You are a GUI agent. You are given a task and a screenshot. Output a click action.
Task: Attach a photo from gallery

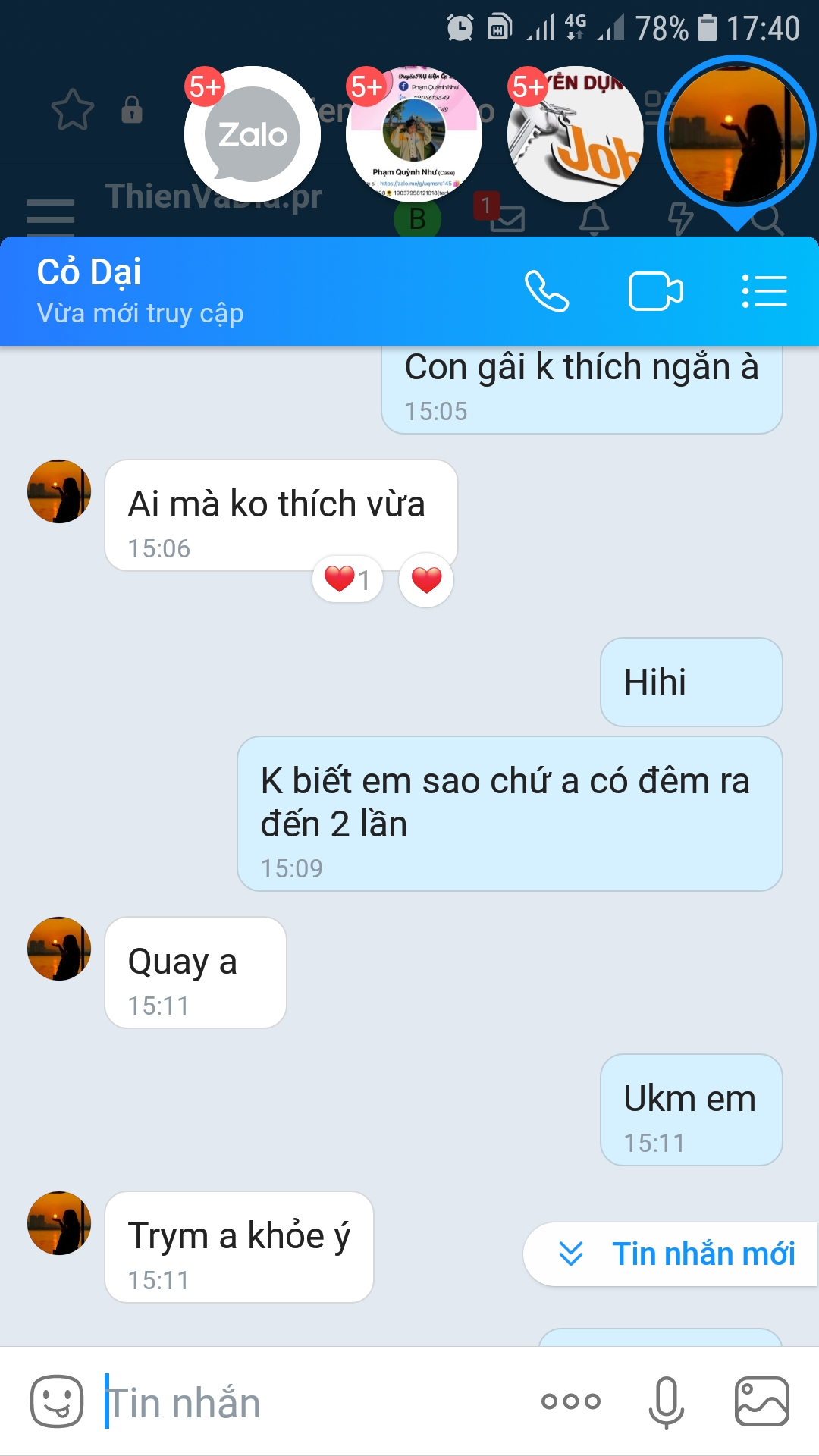click(x=762, y=1401)
